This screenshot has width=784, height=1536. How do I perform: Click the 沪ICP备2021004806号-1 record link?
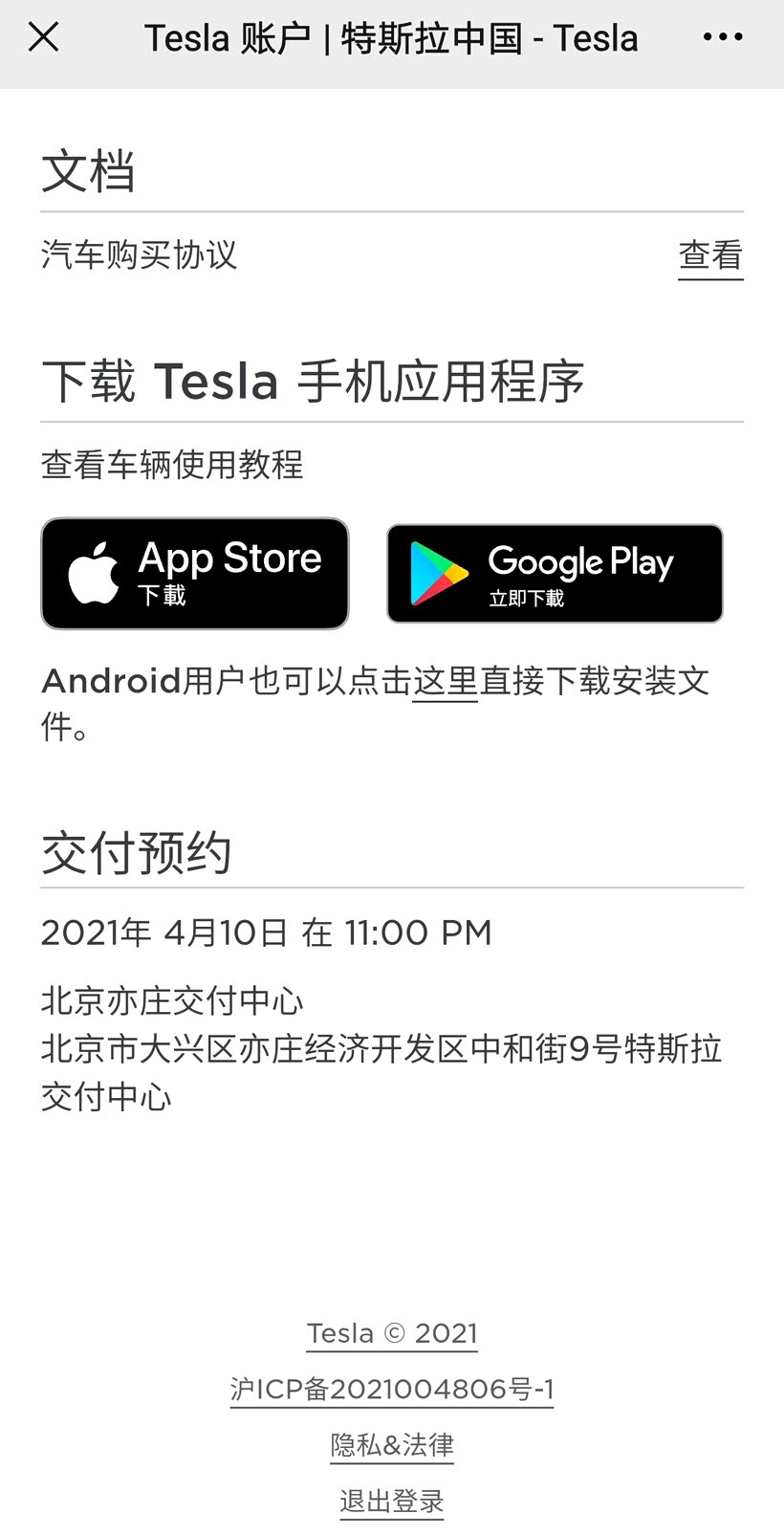391,1390
